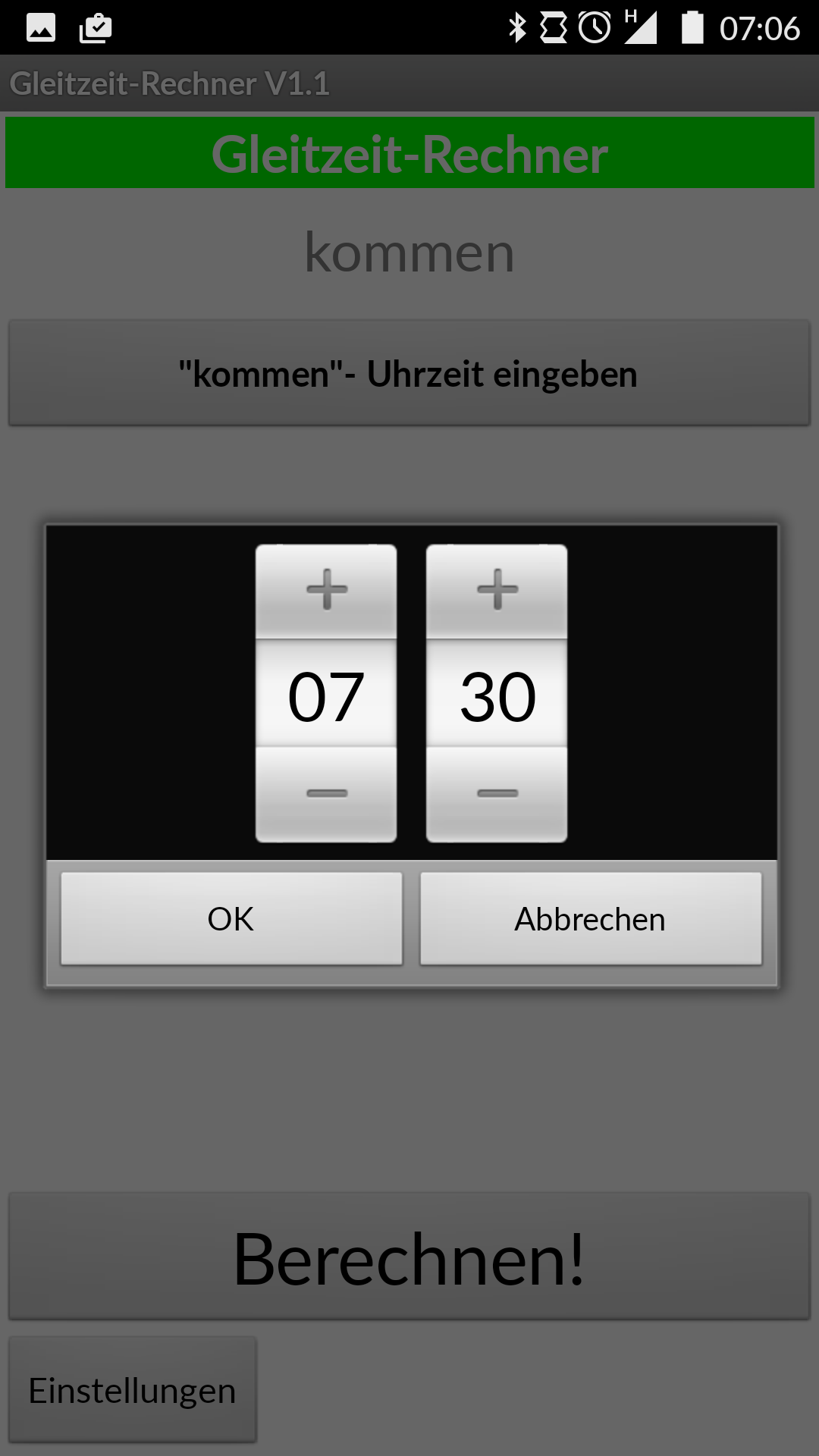
Task: Increase the hour value with plus
Action: click(326, 590)
